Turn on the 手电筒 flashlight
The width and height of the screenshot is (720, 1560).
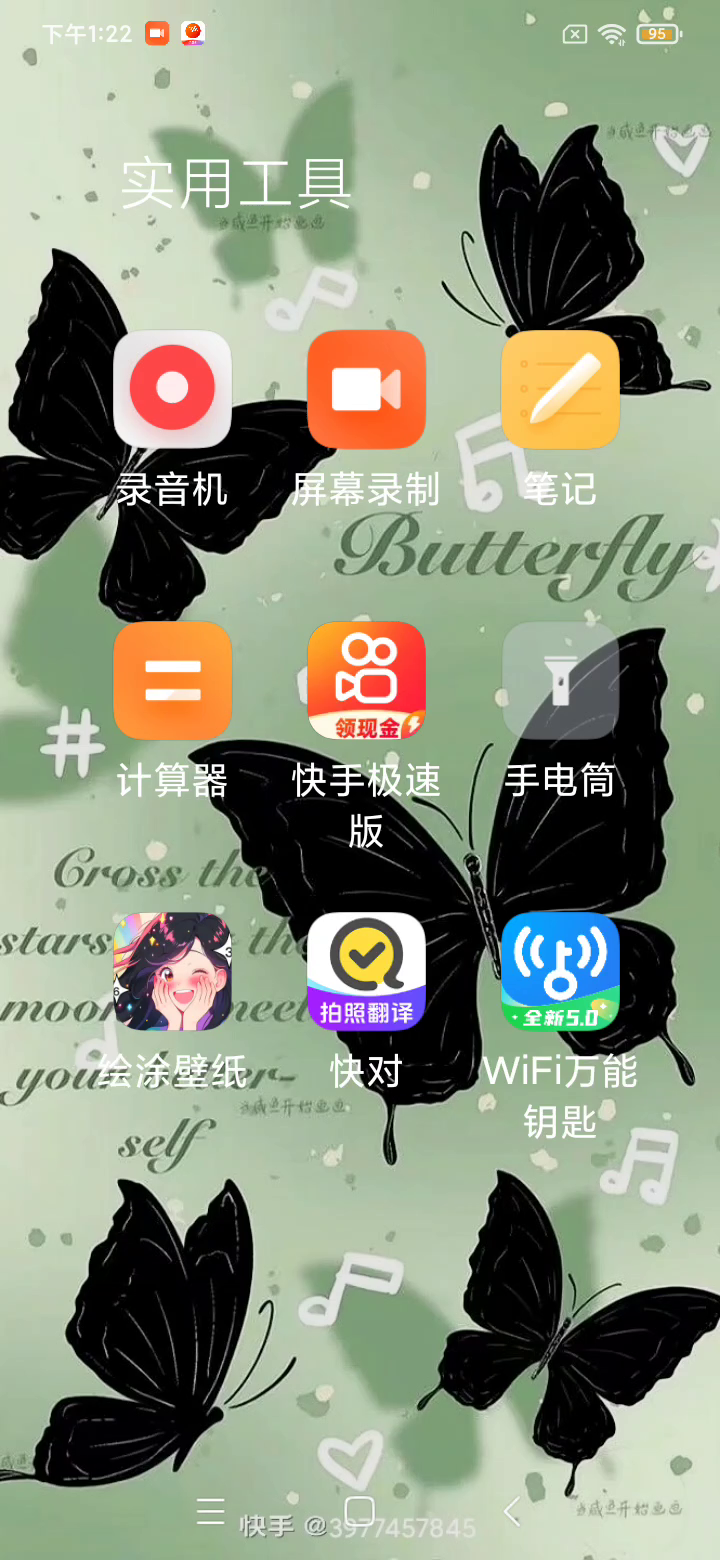point(560,680)
